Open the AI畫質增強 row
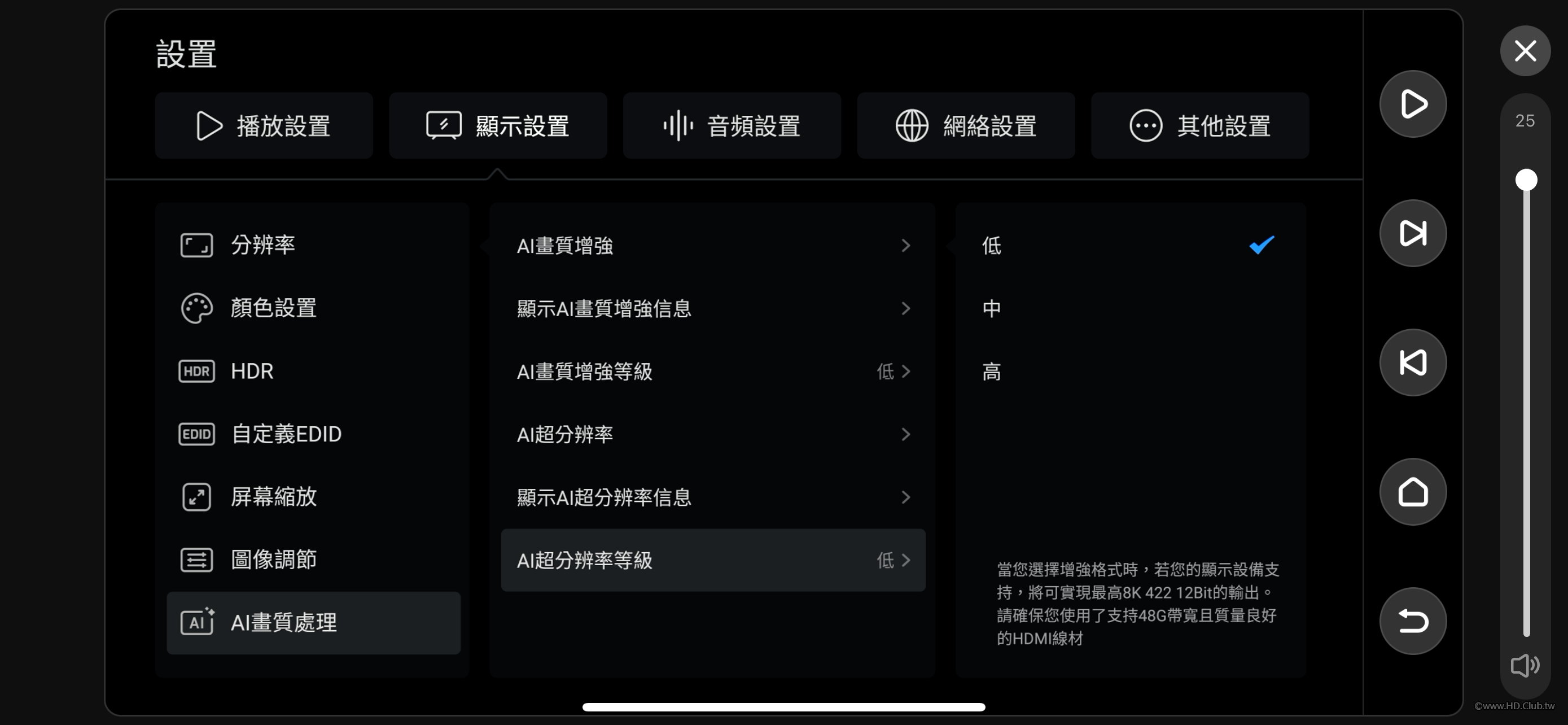1568x725 pixels. coord(712,245)
